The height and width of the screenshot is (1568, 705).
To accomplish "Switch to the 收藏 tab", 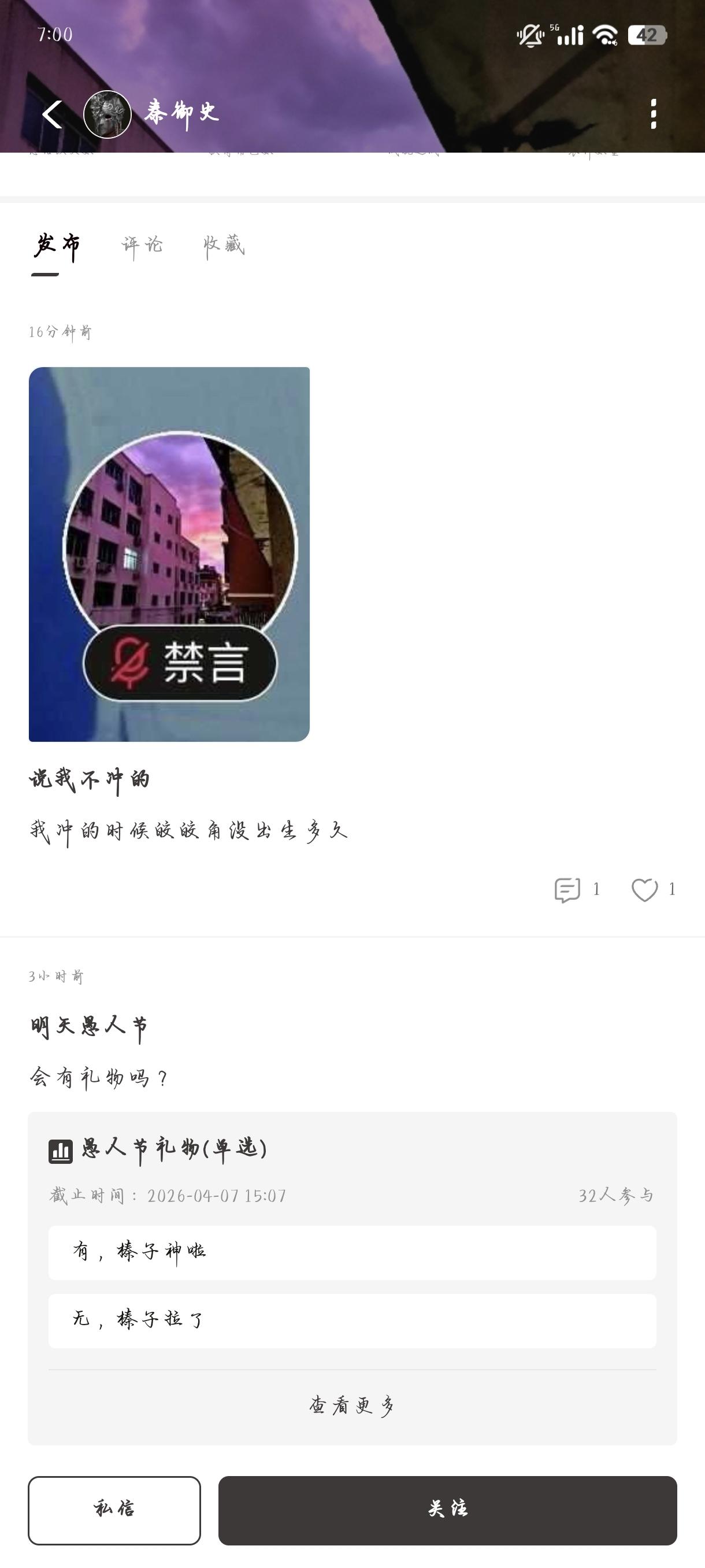I will click(224, 245).
